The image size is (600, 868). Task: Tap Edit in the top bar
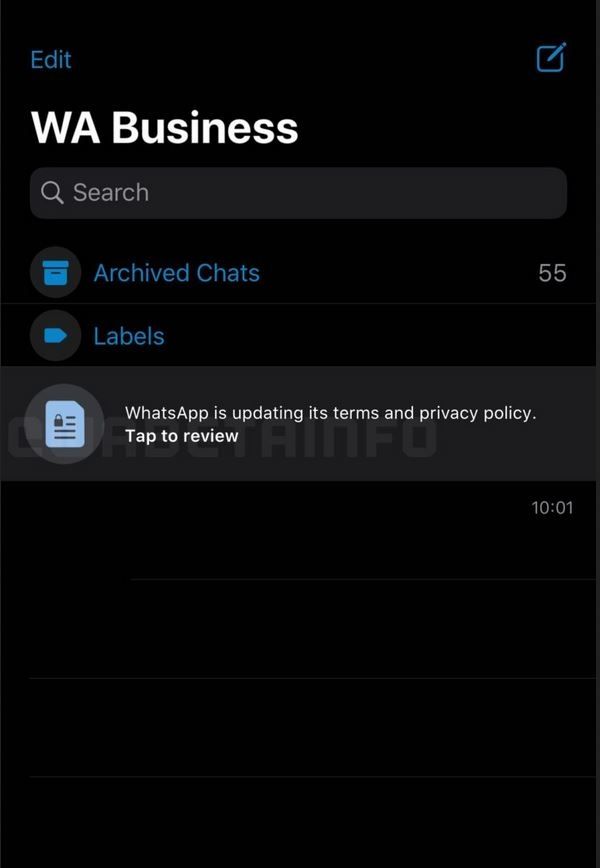click(x=50, y=60)
